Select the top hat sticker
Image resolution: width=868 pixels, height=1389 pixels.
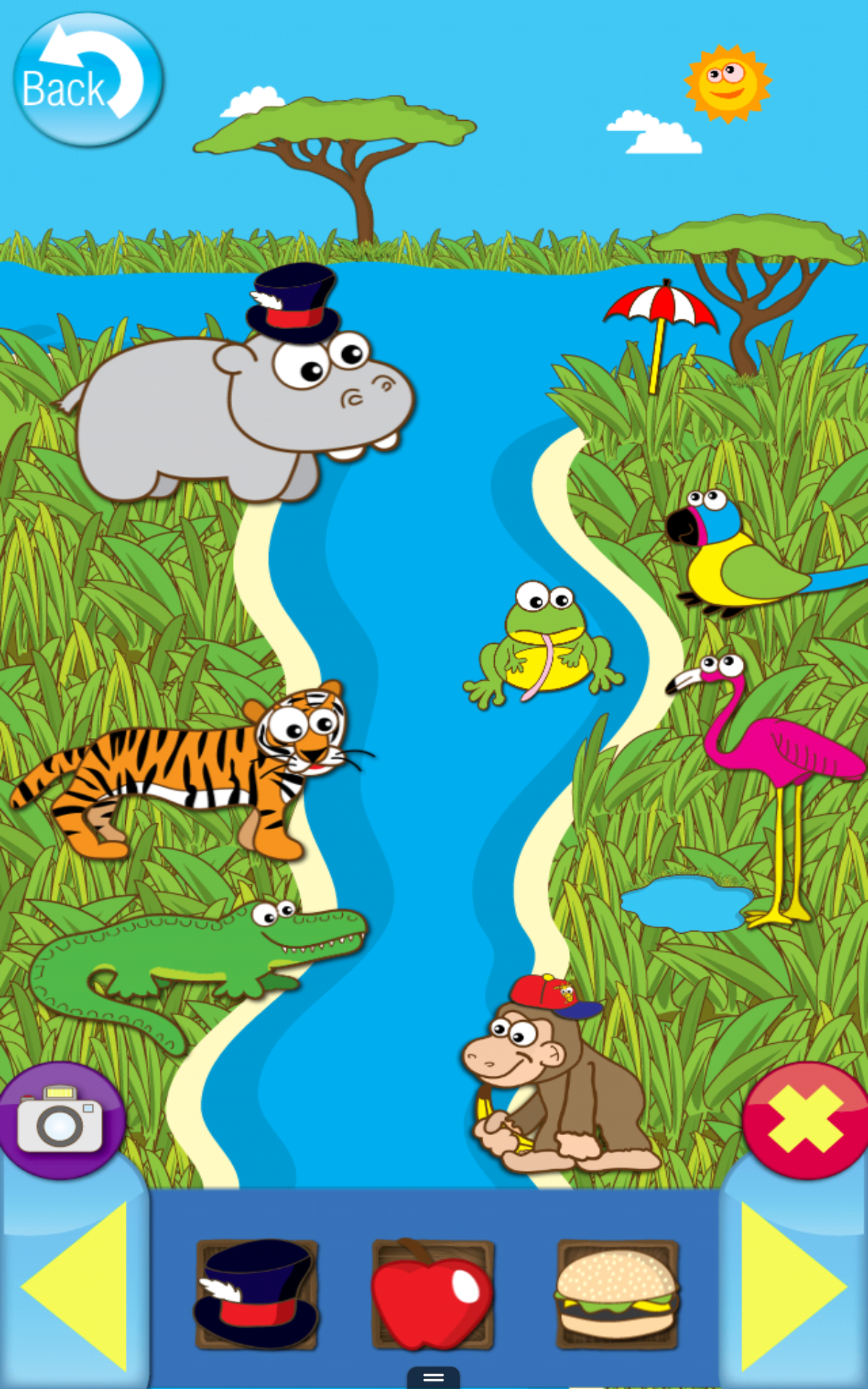(x=257, y=1294)
